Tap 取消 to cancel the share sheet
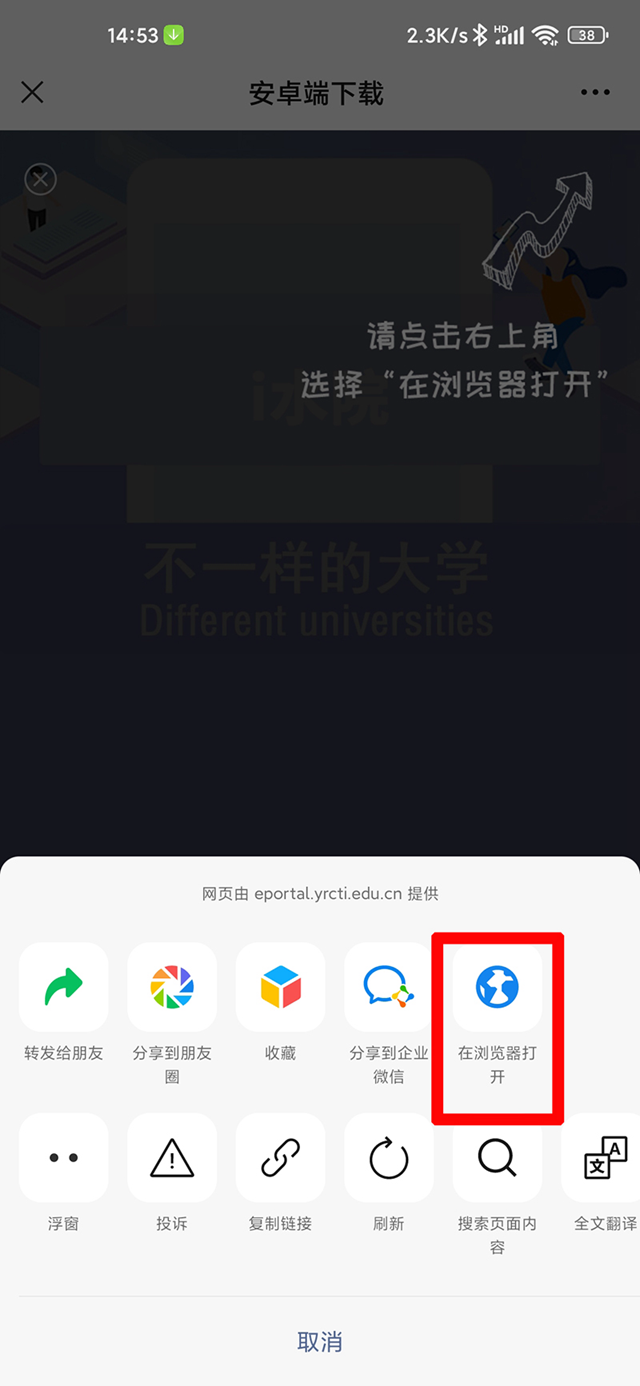Image resolution: width=640 pixels, height=1386 pixels. point(320,1341)
